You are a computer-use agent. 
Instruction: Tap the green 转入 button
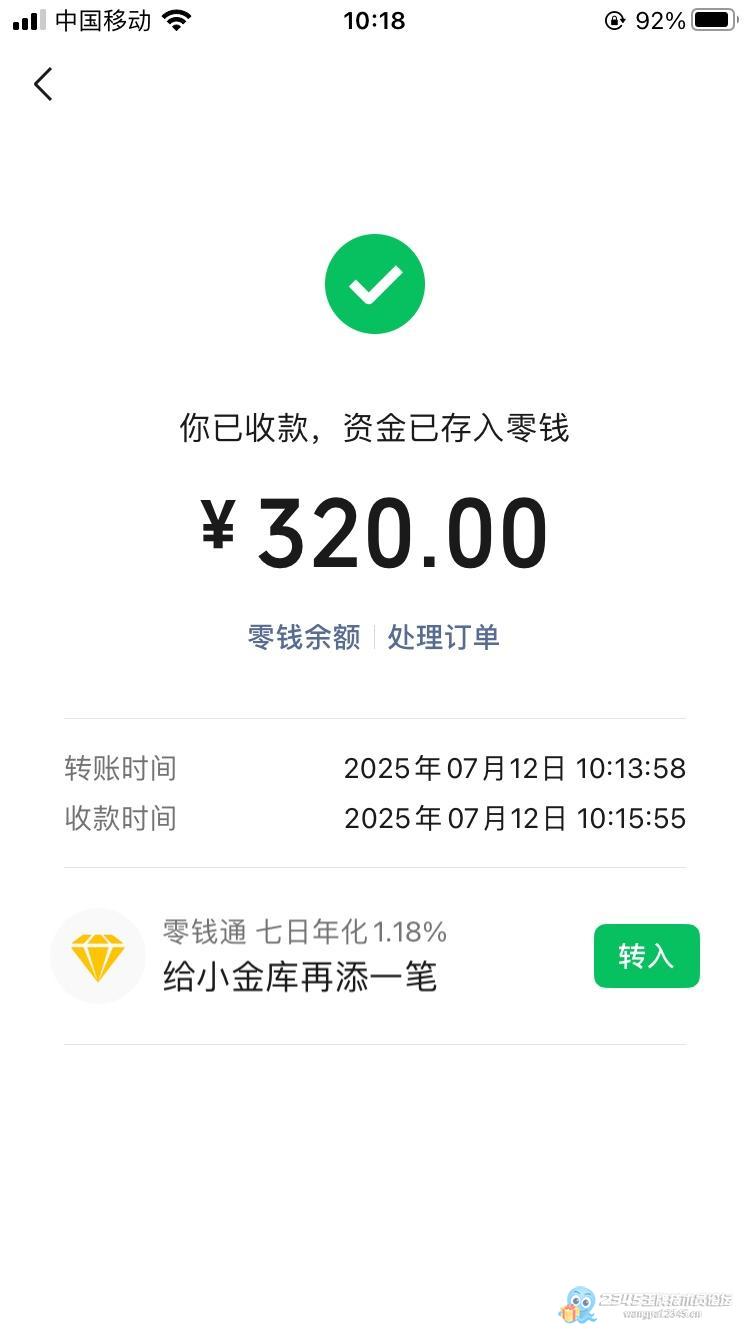coord(647,956)
